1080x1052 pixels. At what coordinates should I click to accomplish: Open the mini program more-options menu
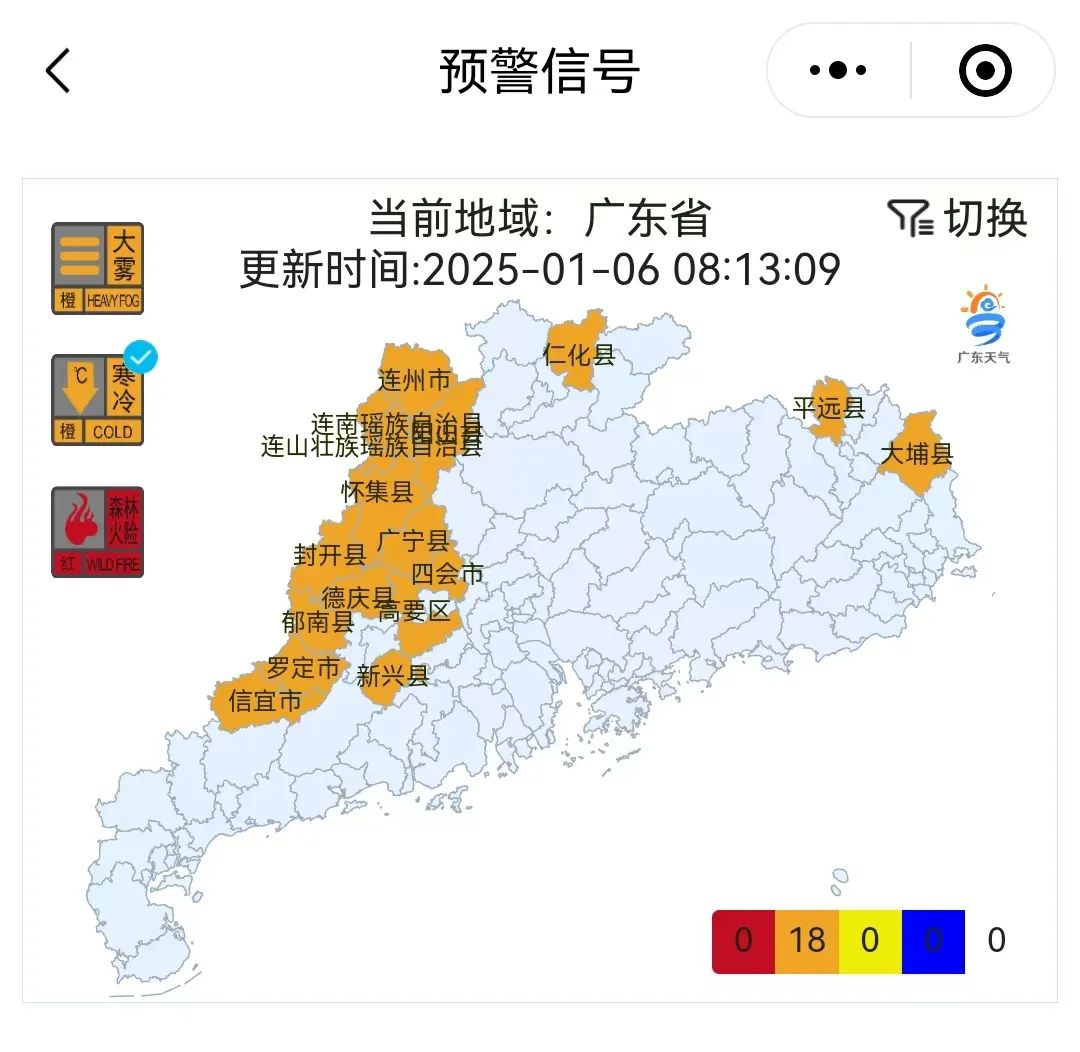[x=838, y=70]
